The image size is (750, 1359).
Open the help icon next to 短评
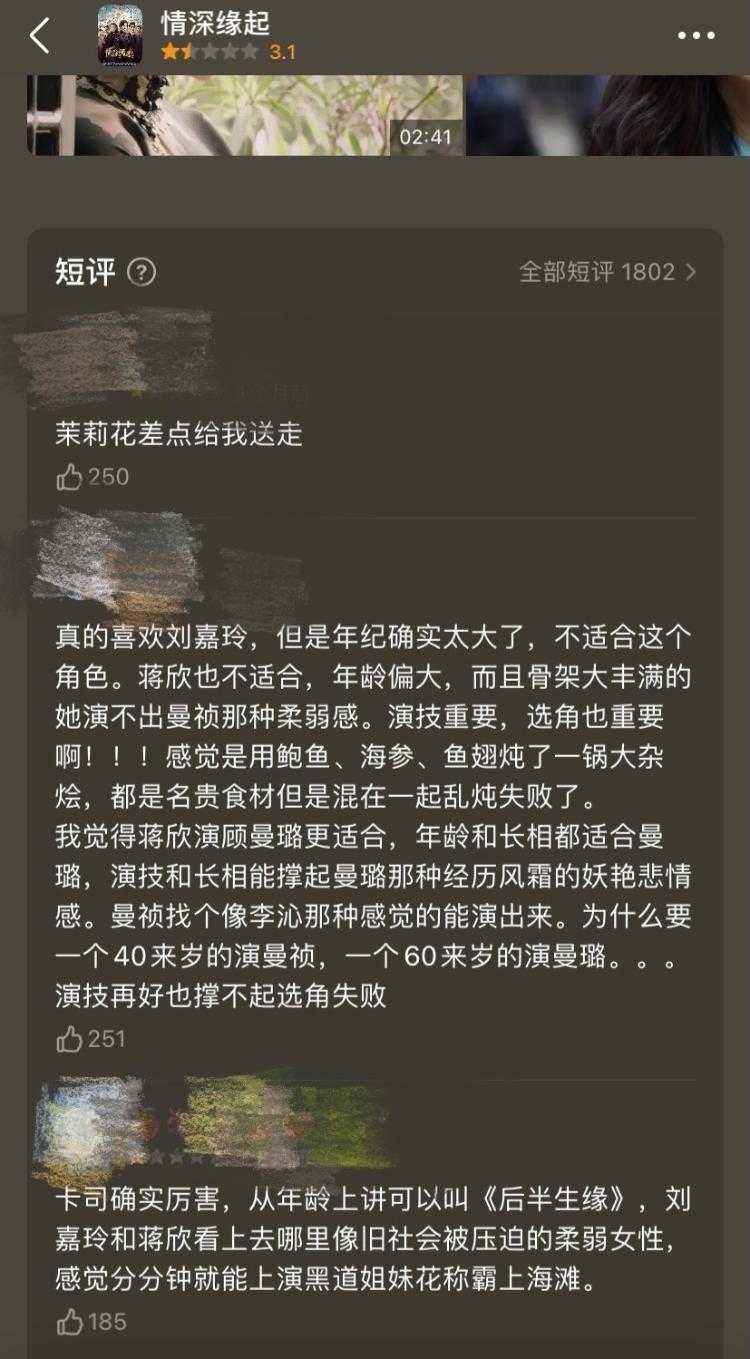pos(142,272)
